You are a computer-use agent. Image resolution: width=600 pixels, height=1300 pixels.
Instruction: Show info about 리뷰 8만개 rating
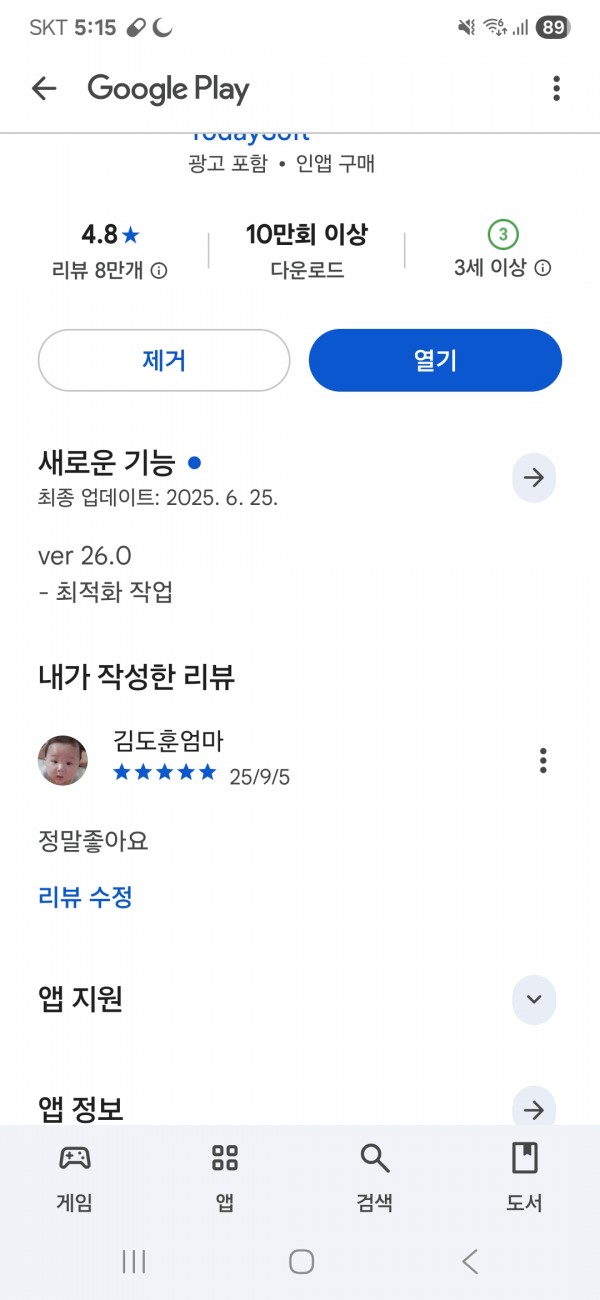[x=159, y=270]
